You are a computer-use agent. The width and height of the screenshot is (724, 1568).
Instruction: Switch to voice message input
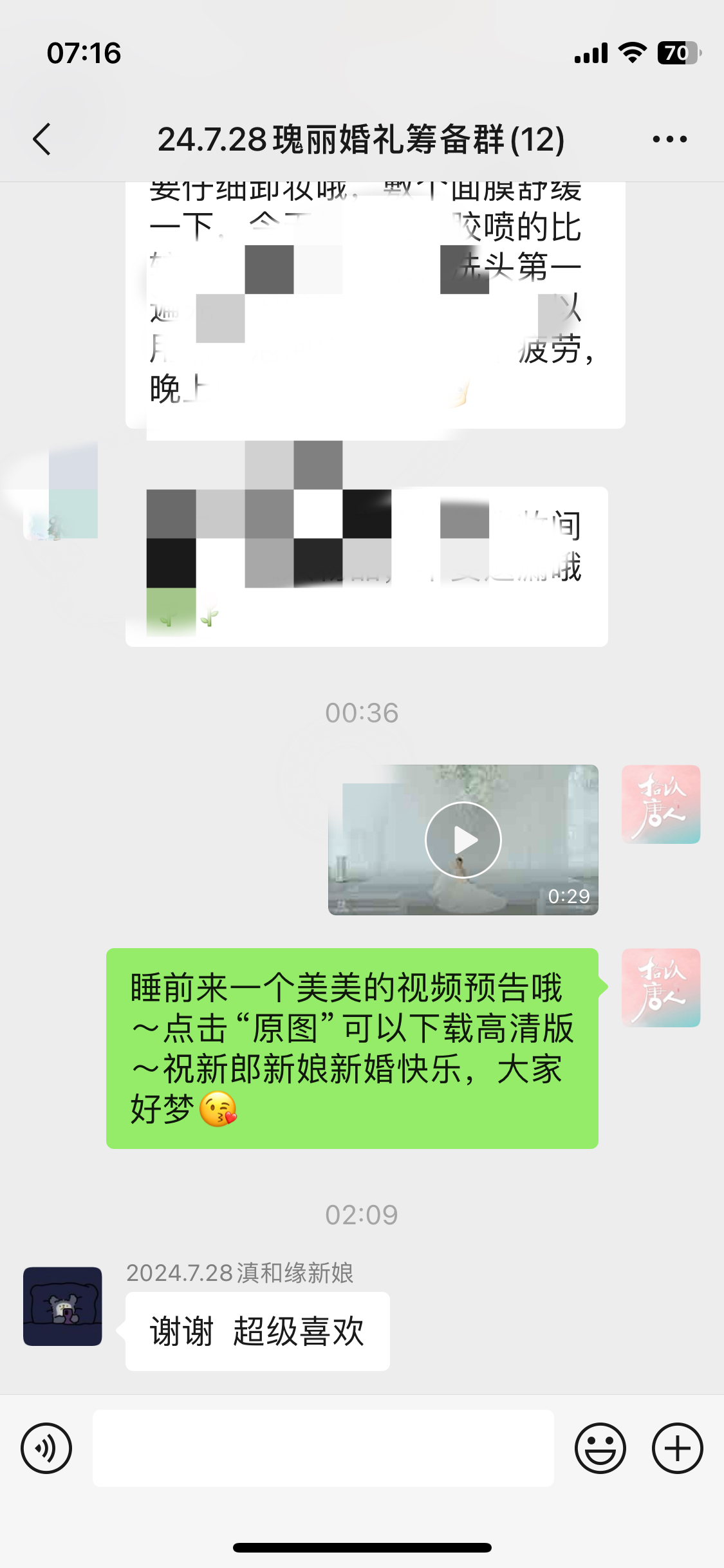[46, 1448]
